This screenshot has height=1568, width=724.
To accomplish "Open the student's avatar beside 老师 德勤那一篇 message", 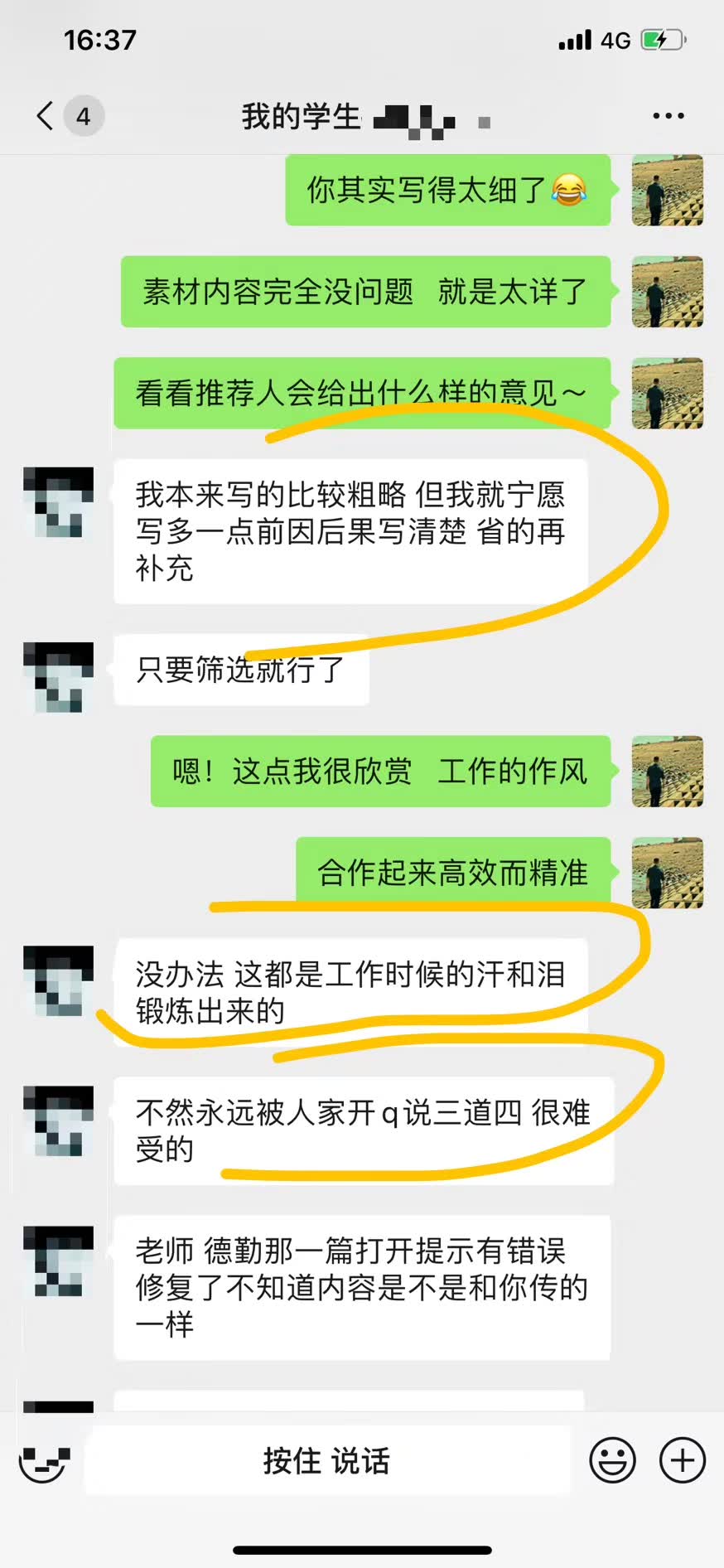I will (58, 1261).
